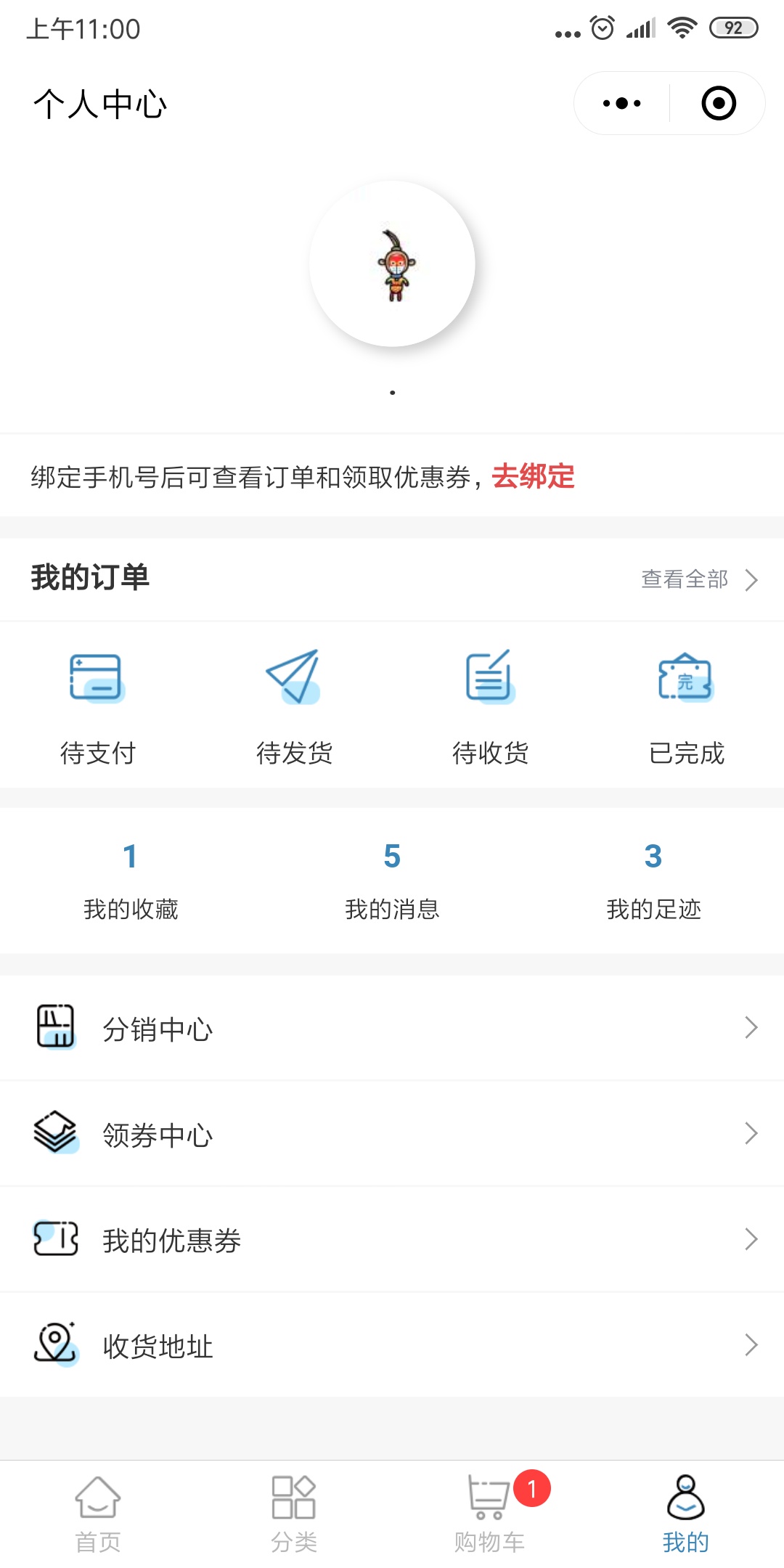The image size is (784, 1568).
Task: View all orders via 查看全部
Action: coord(698,579)
